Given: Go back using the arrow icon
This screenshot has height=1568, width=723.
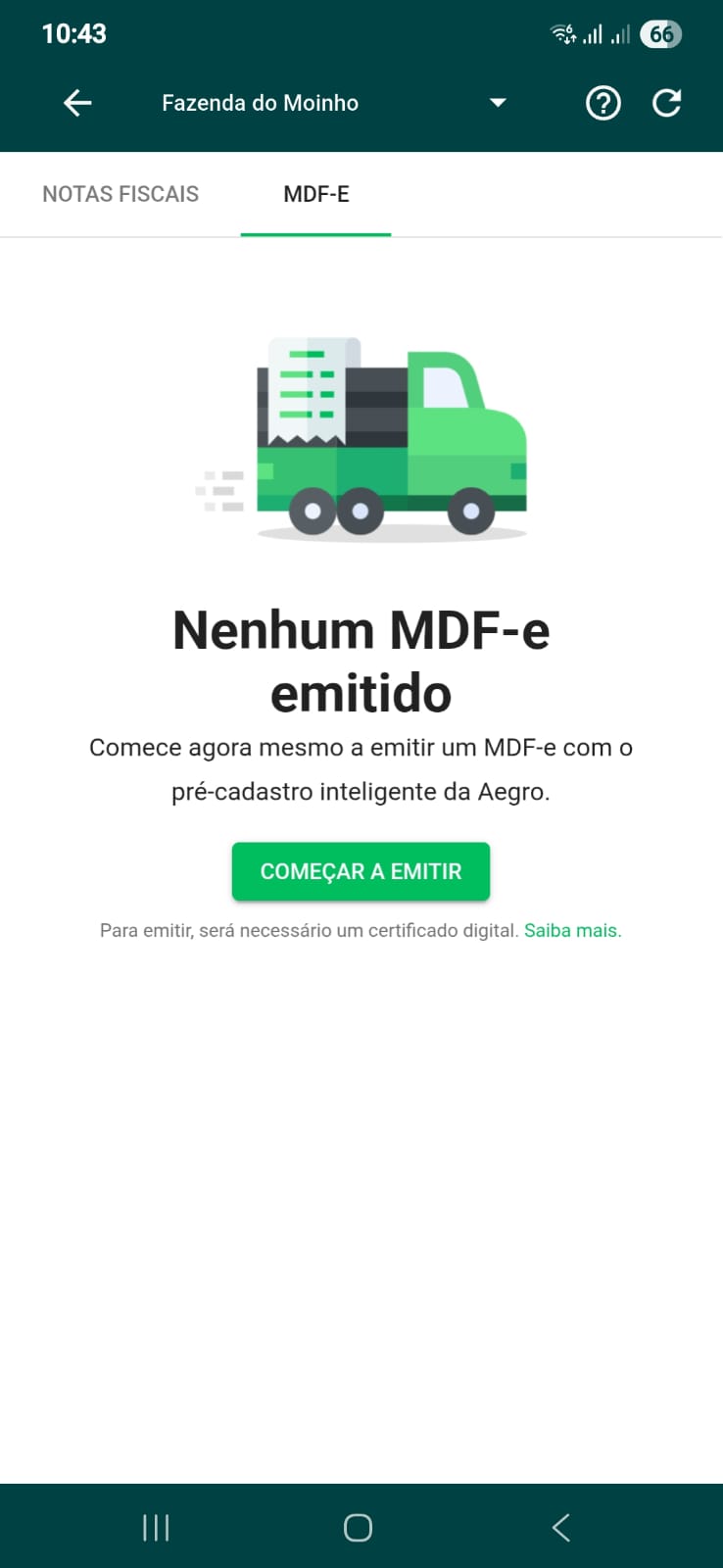Looking at the screenshot, I should 76,102.
